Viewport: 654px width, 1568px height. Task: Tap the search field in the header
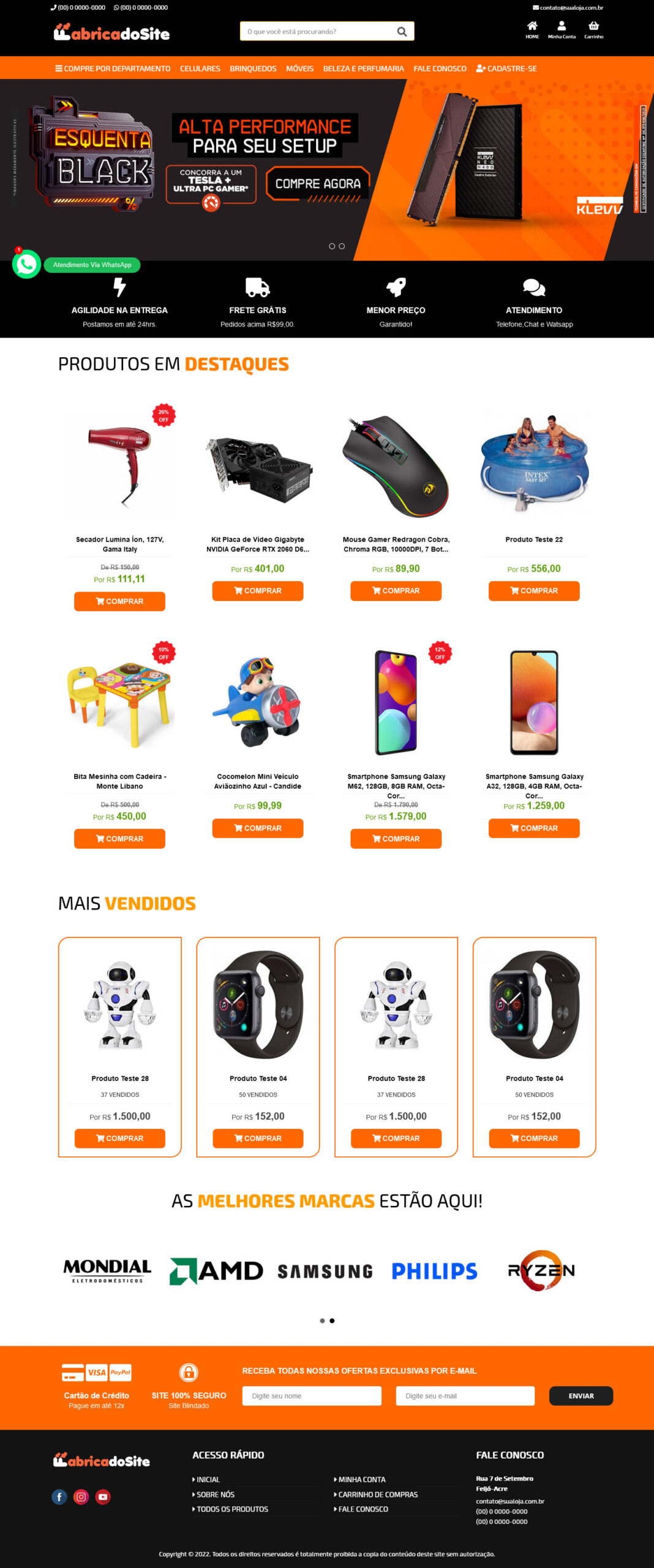318,31
